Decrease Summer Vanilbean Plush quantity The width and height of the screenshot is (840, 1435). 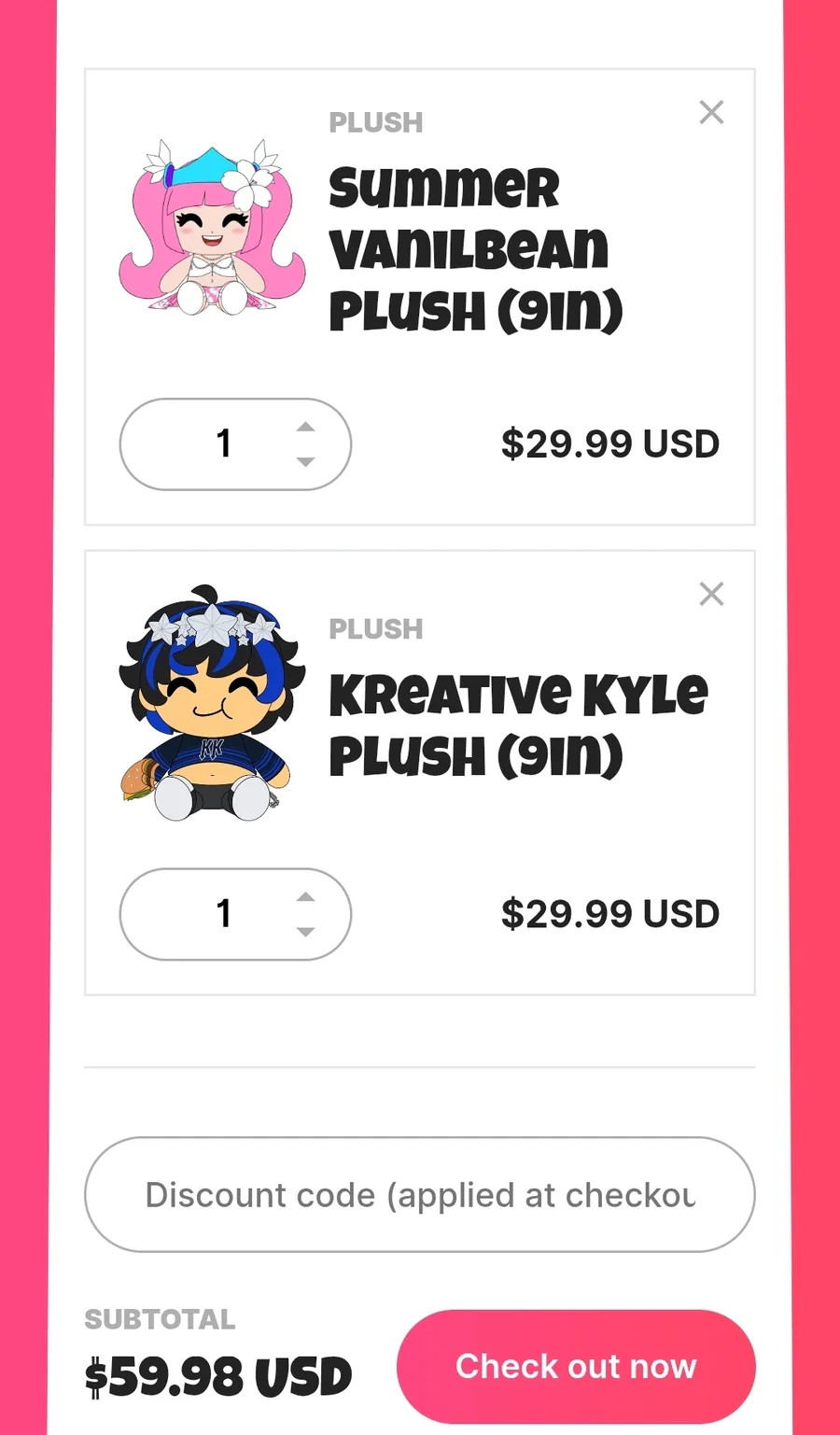305,461
